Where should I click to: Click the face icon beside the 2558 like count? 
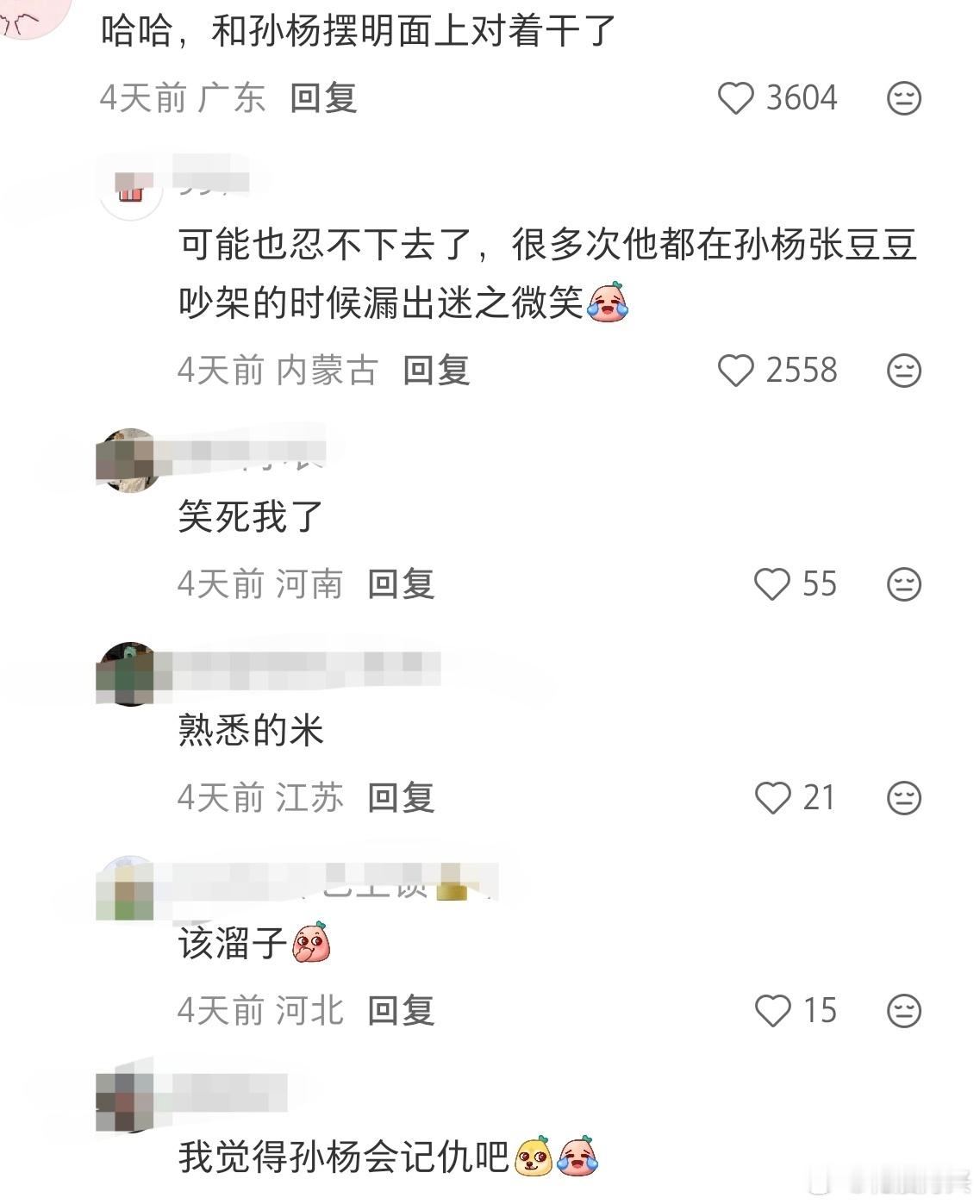(x=903, y=370)
